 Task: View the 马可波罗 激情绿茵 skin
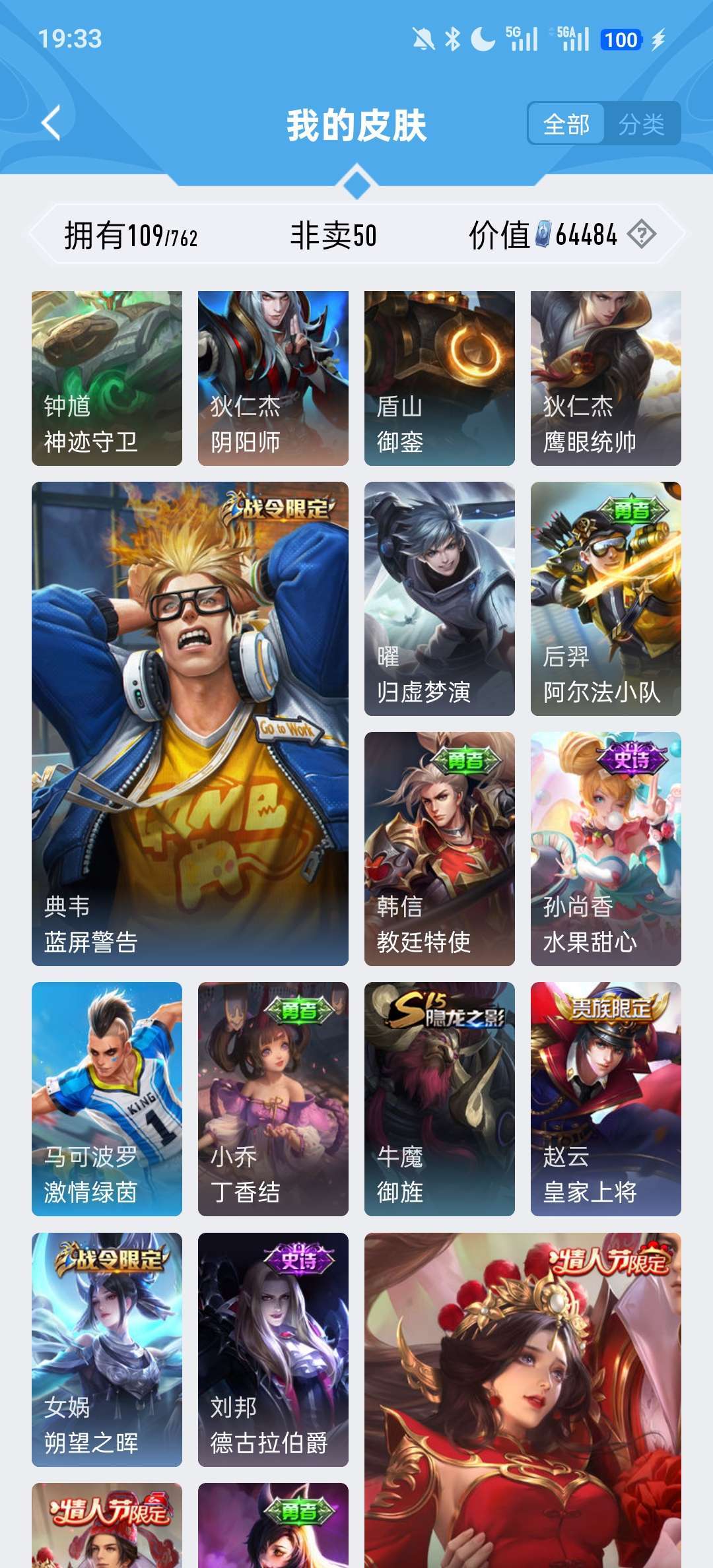pyautogui.click(x=107, y=1099)
